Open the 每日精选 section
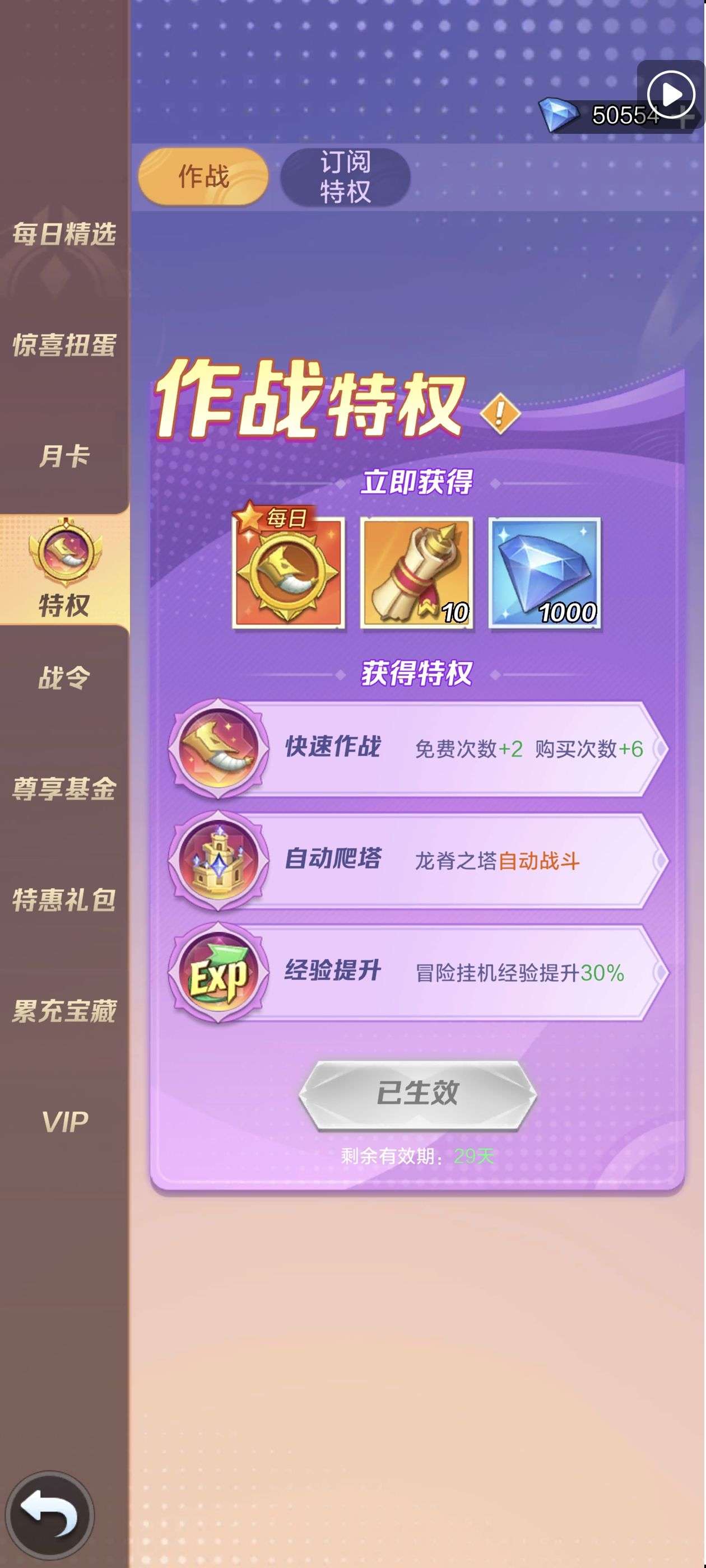706x1568 pixels. (64, 234)
